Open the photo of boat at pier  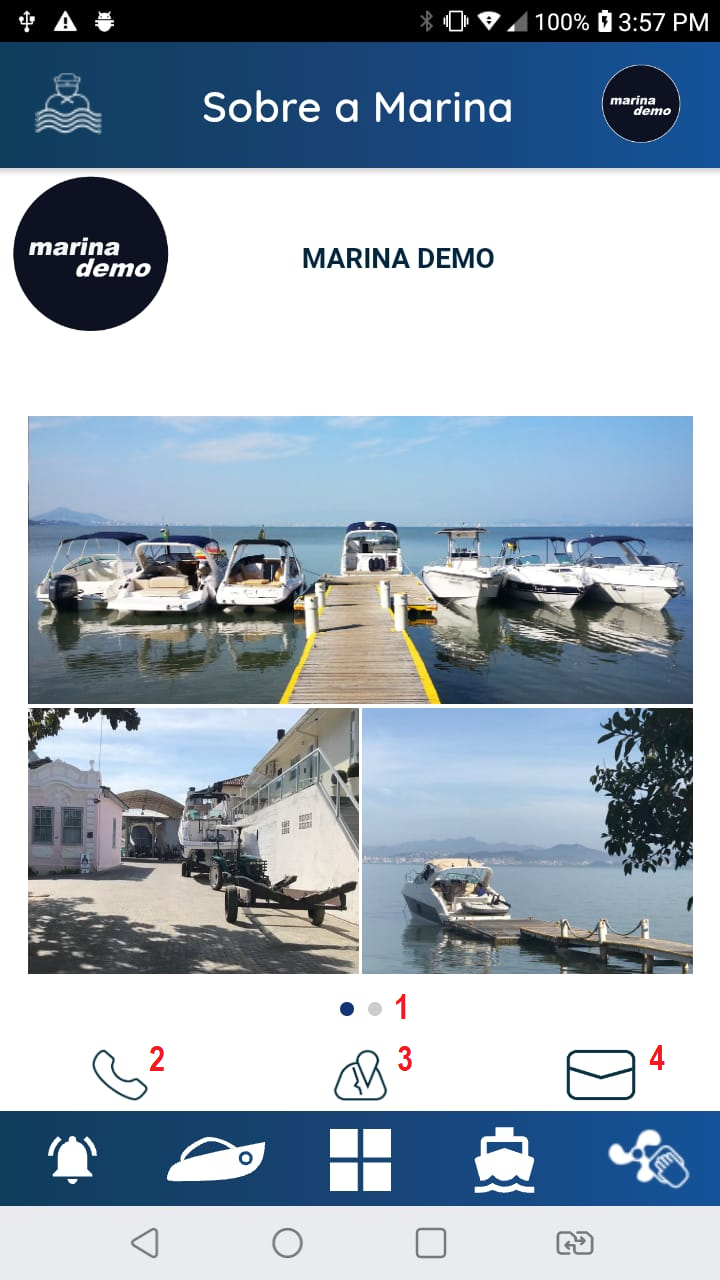[x=527, y=841]
